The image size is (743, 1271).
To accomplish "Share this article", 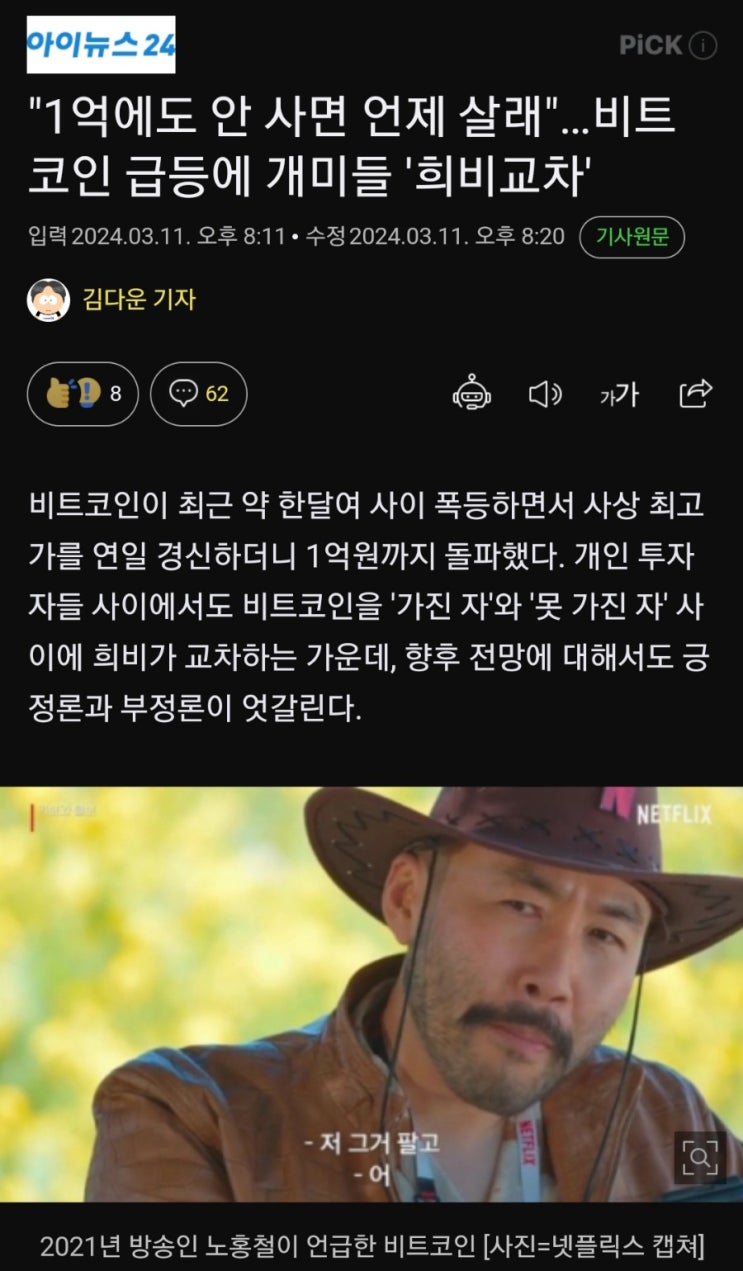I will click(x=695, y=394).
